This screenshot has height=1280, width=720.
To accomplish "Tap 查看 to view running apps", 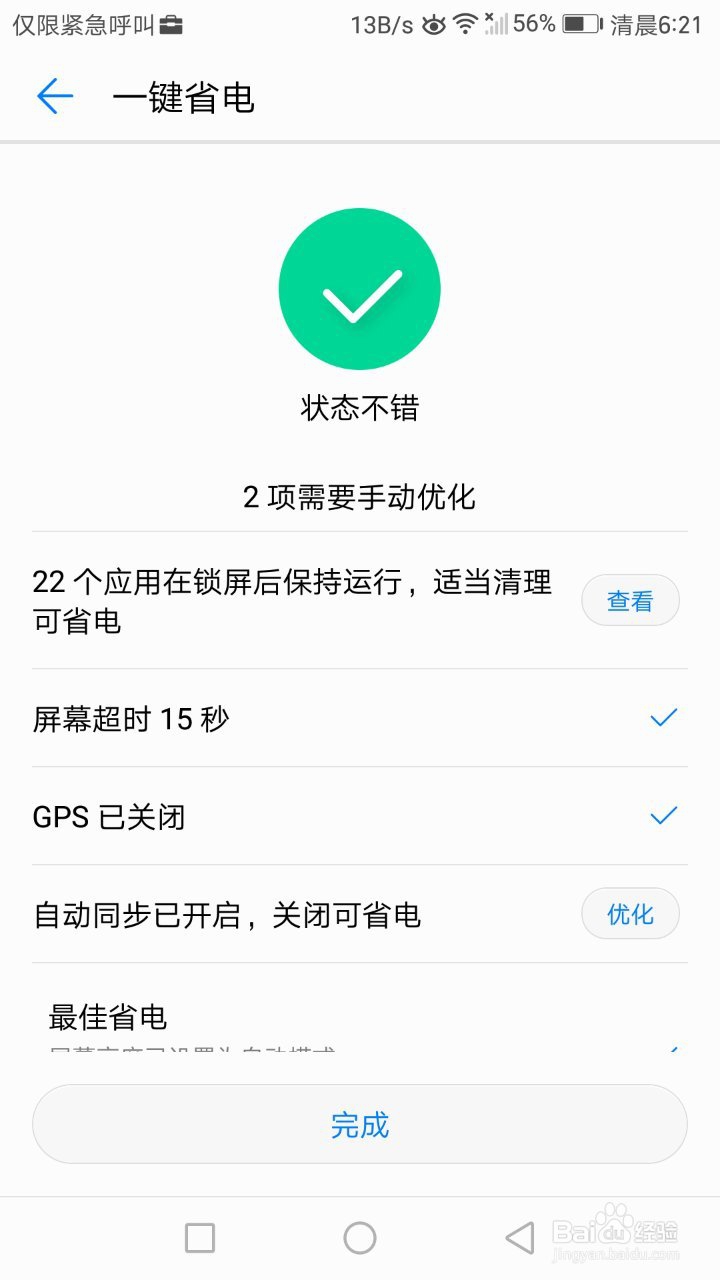I will pos(630,600).
